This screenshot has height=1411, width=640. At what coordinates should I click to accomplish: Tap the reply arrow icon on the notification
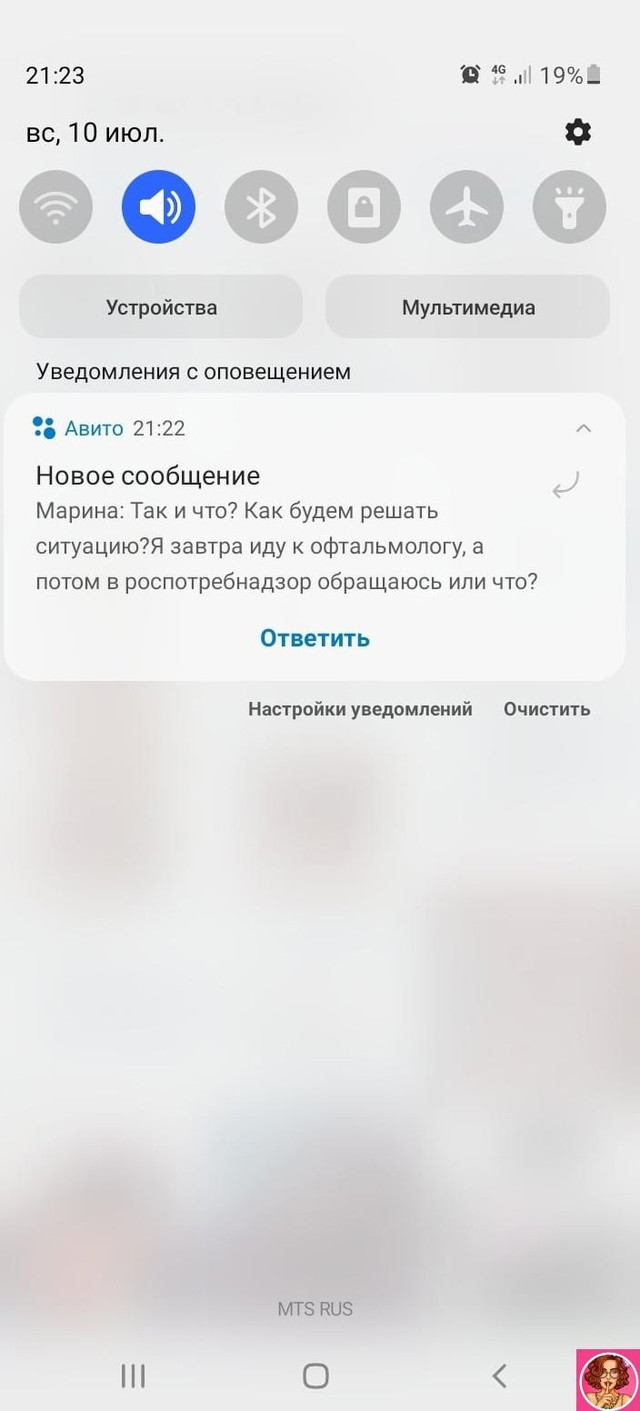(566, 486)
